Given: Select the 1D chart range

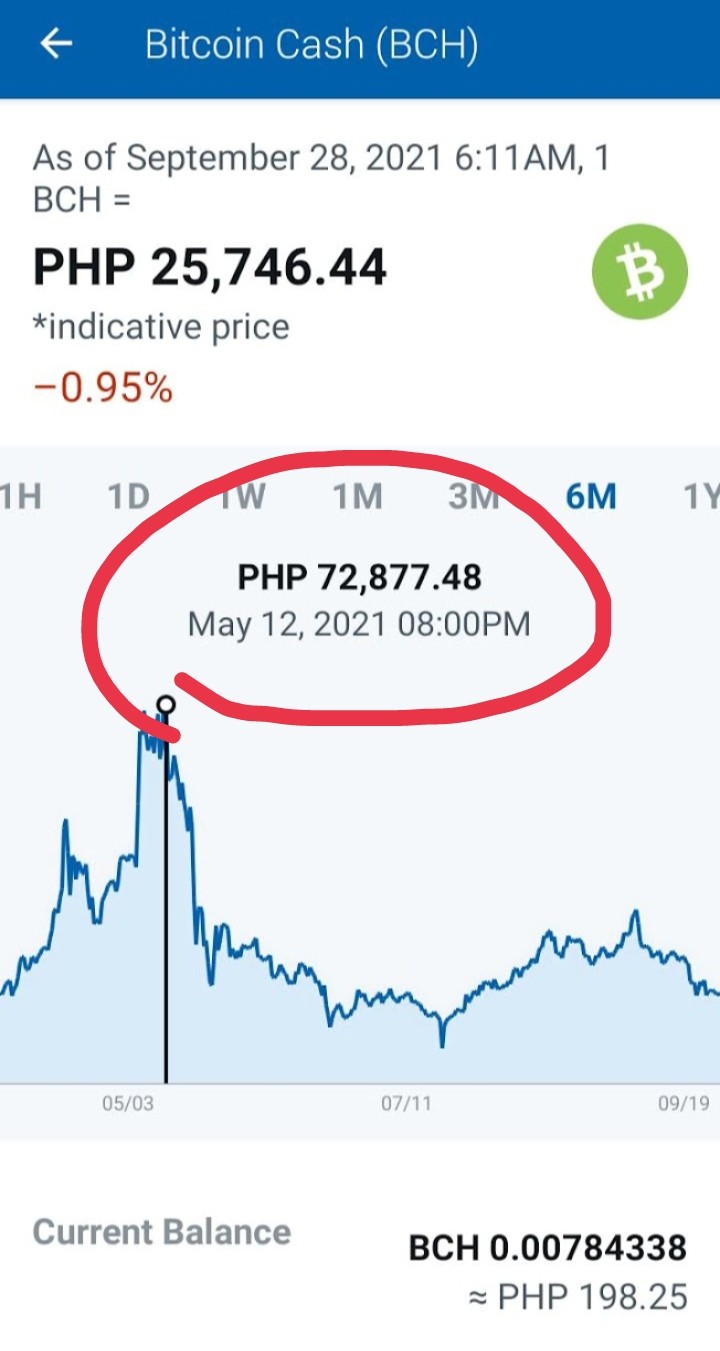Looking at the screenshot, I should (128, 497).
